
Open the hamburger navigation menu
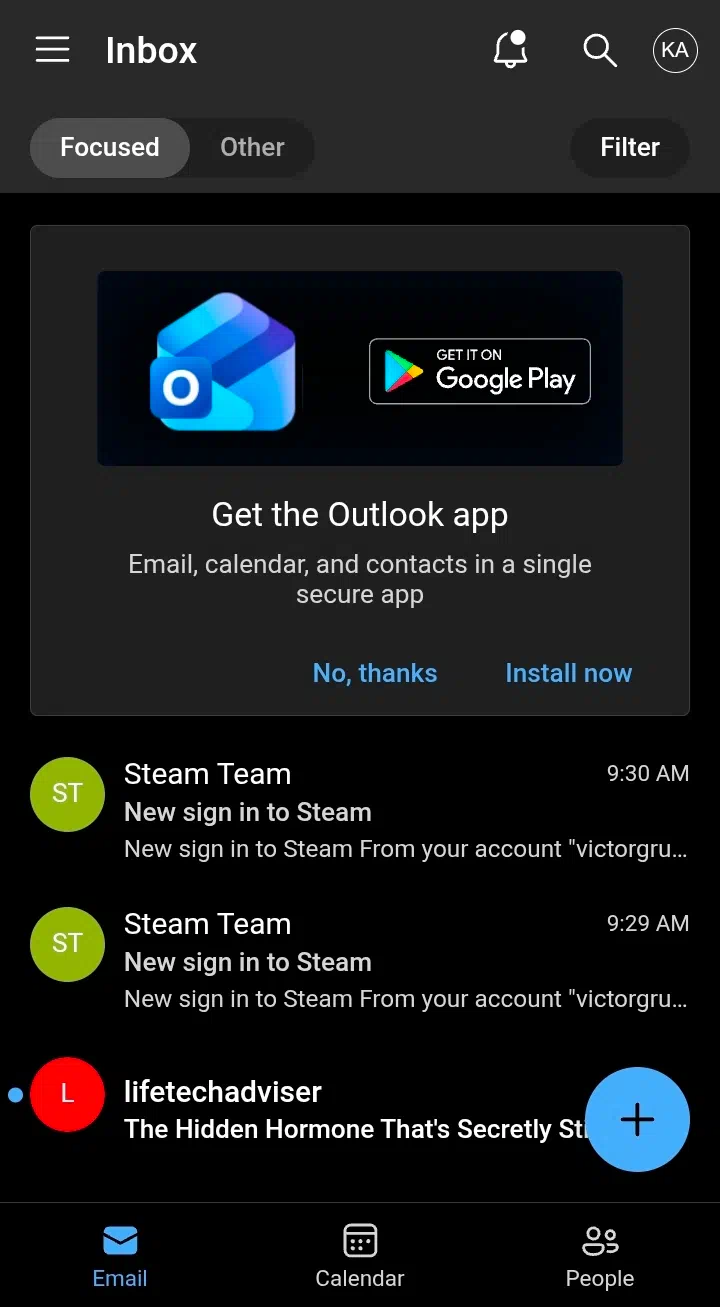[52, 50]
